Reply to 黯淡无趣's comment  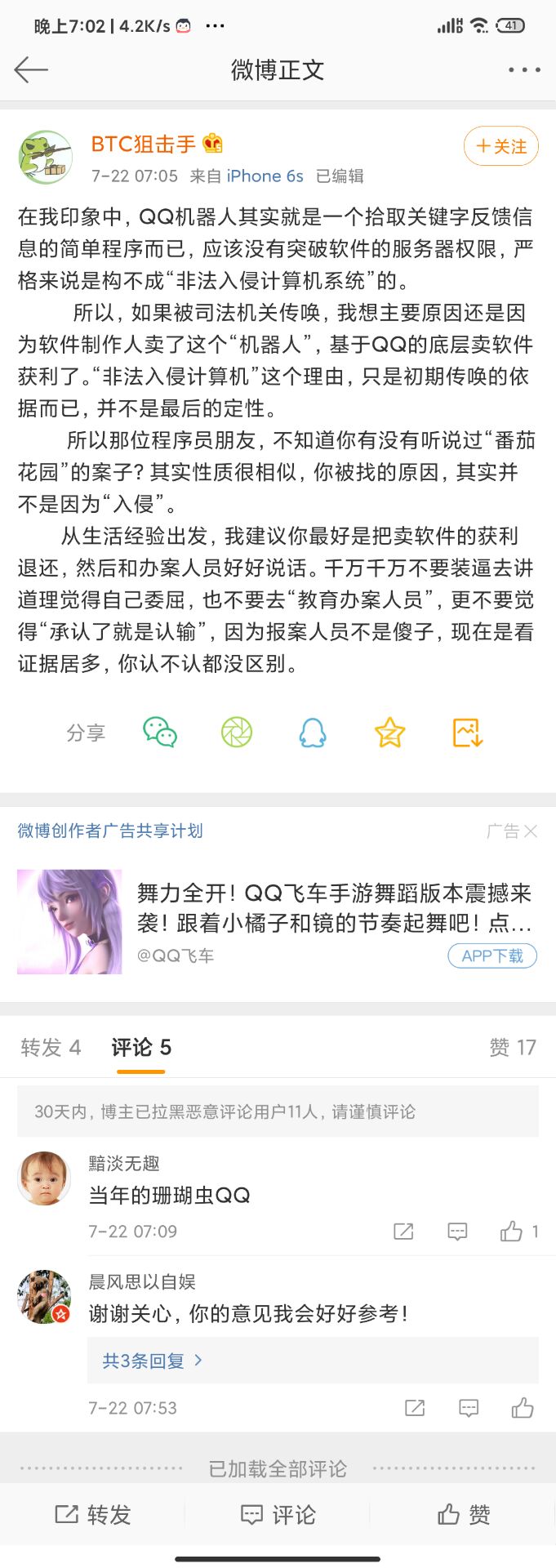click(457, 1231)
